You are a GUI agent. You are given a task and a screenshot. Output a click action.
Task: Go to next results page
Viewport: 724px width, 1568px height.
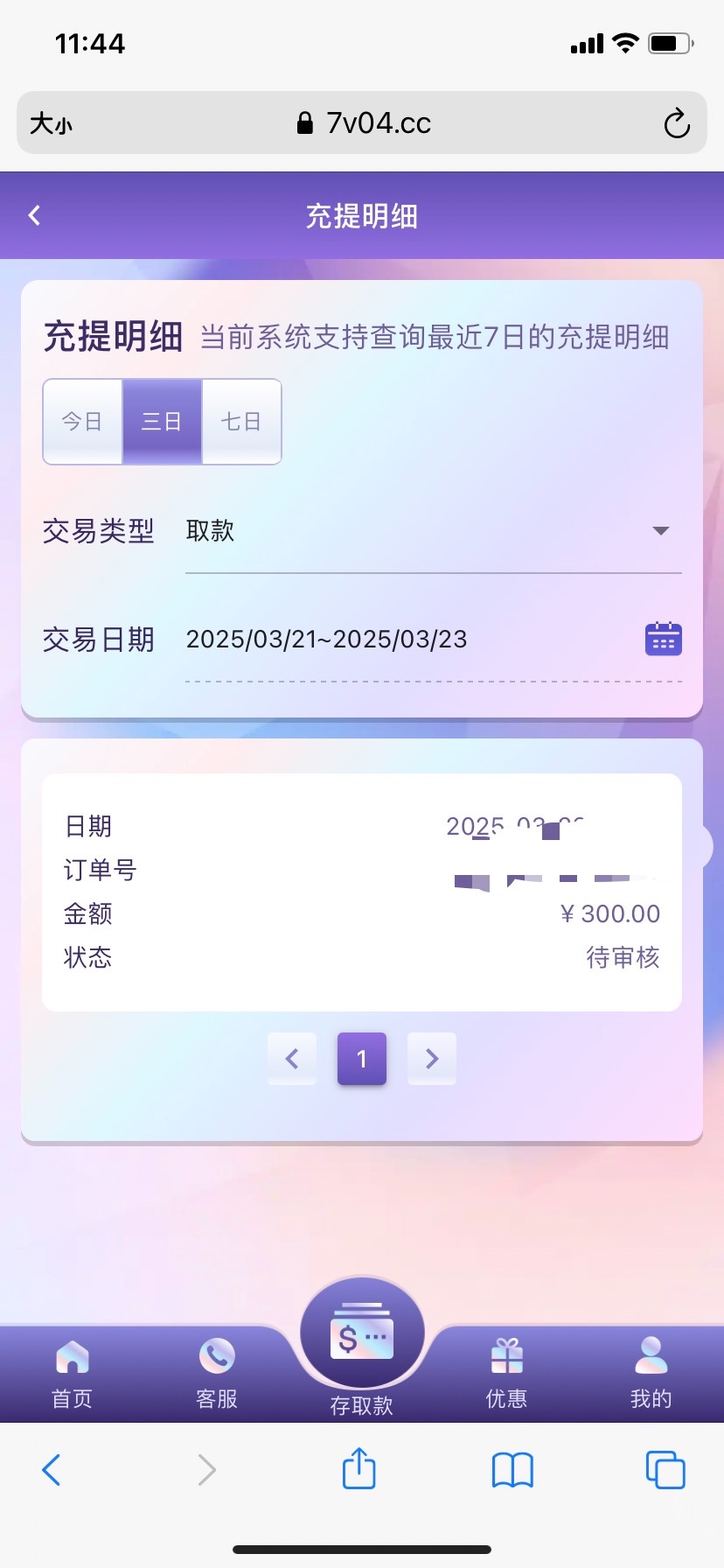tap(431, 1059)
